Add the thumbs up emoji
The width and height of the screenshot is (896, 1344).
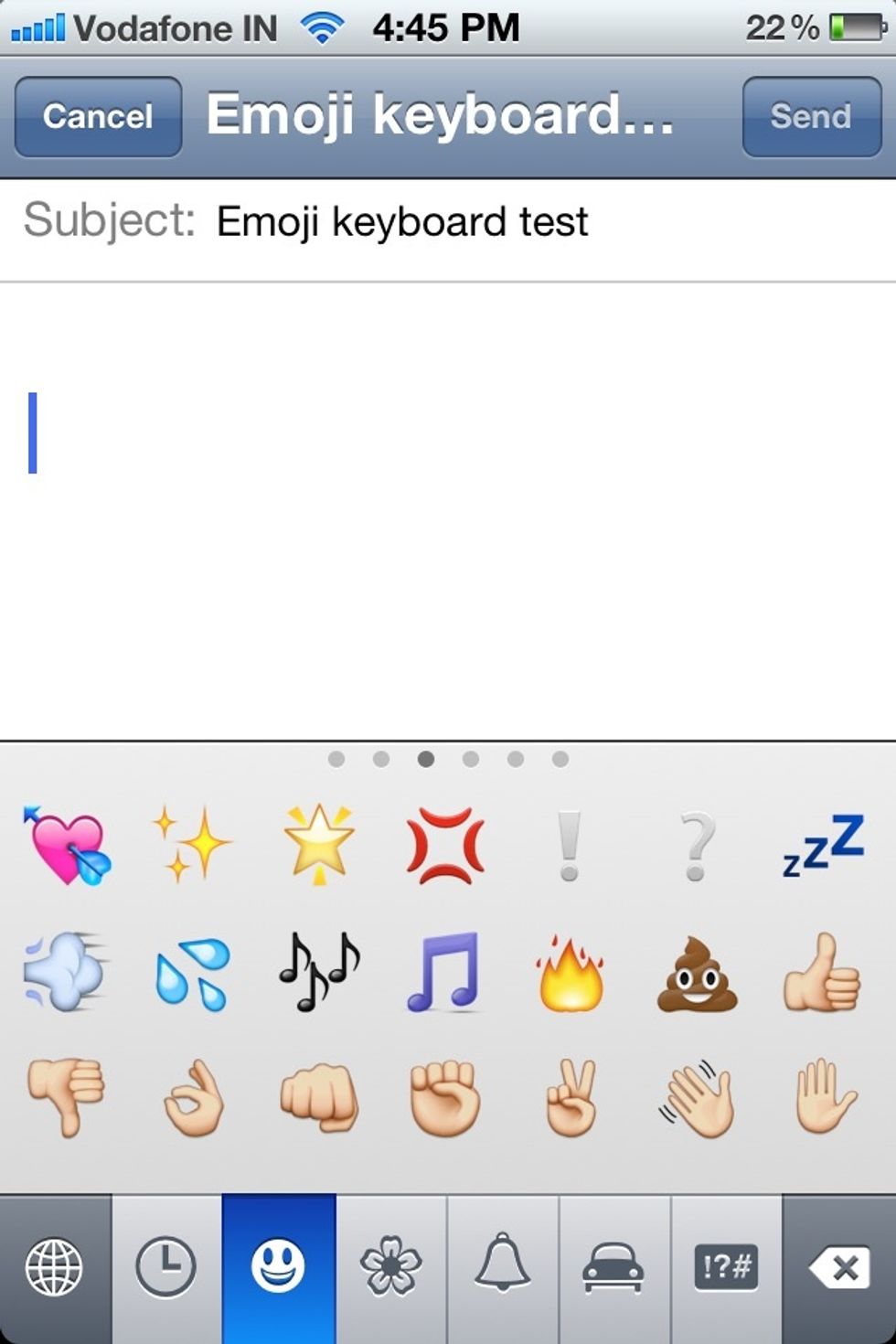point(822,973)
